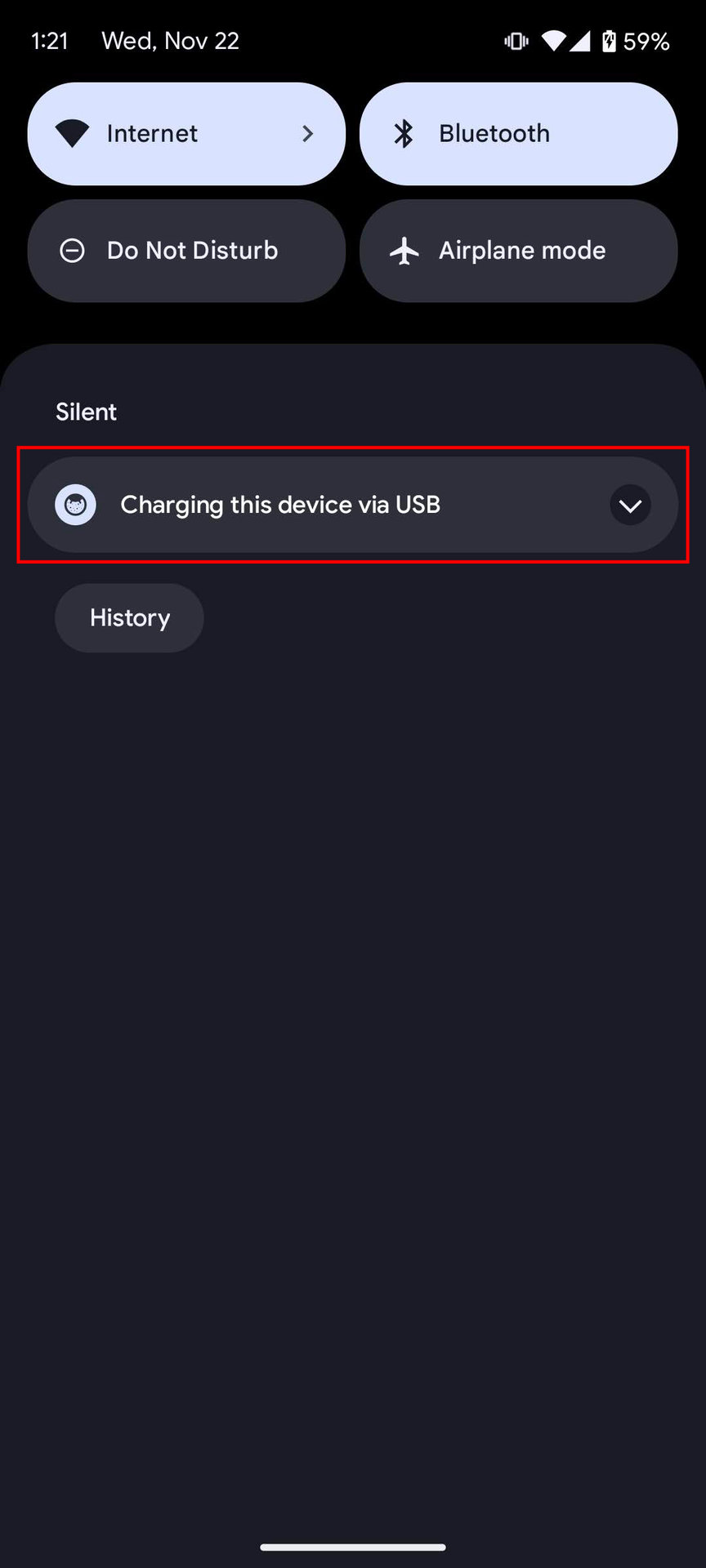Open the Internet quick settings tile
The height and width of the screenshot is (1568, 706).
186,133
